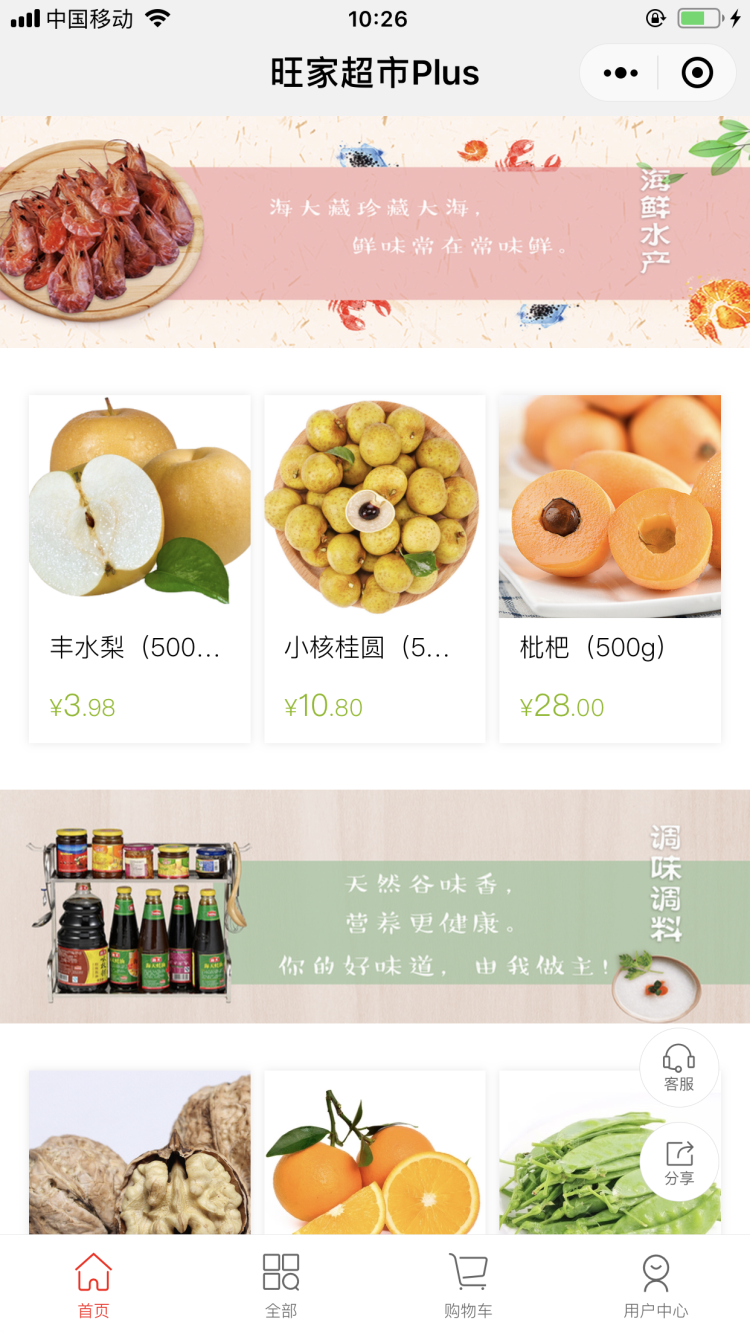Open the 调味调料 seasoning banner
Viewport: 750px width, 1334px height.
[375, 907]
